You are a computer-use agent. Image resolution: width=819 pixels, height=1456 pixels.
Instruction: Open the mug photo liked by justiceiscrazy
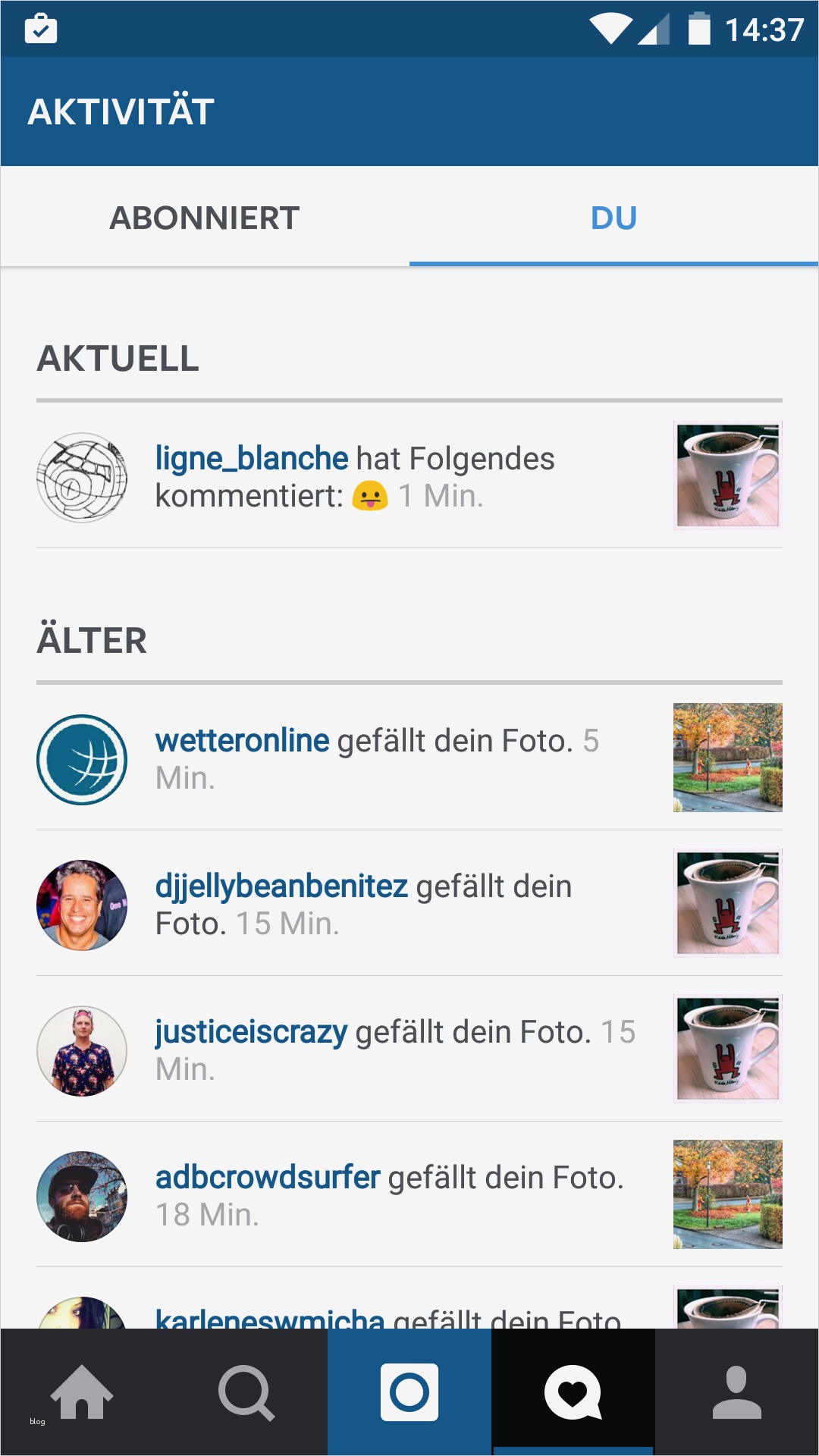[727, 1049]
